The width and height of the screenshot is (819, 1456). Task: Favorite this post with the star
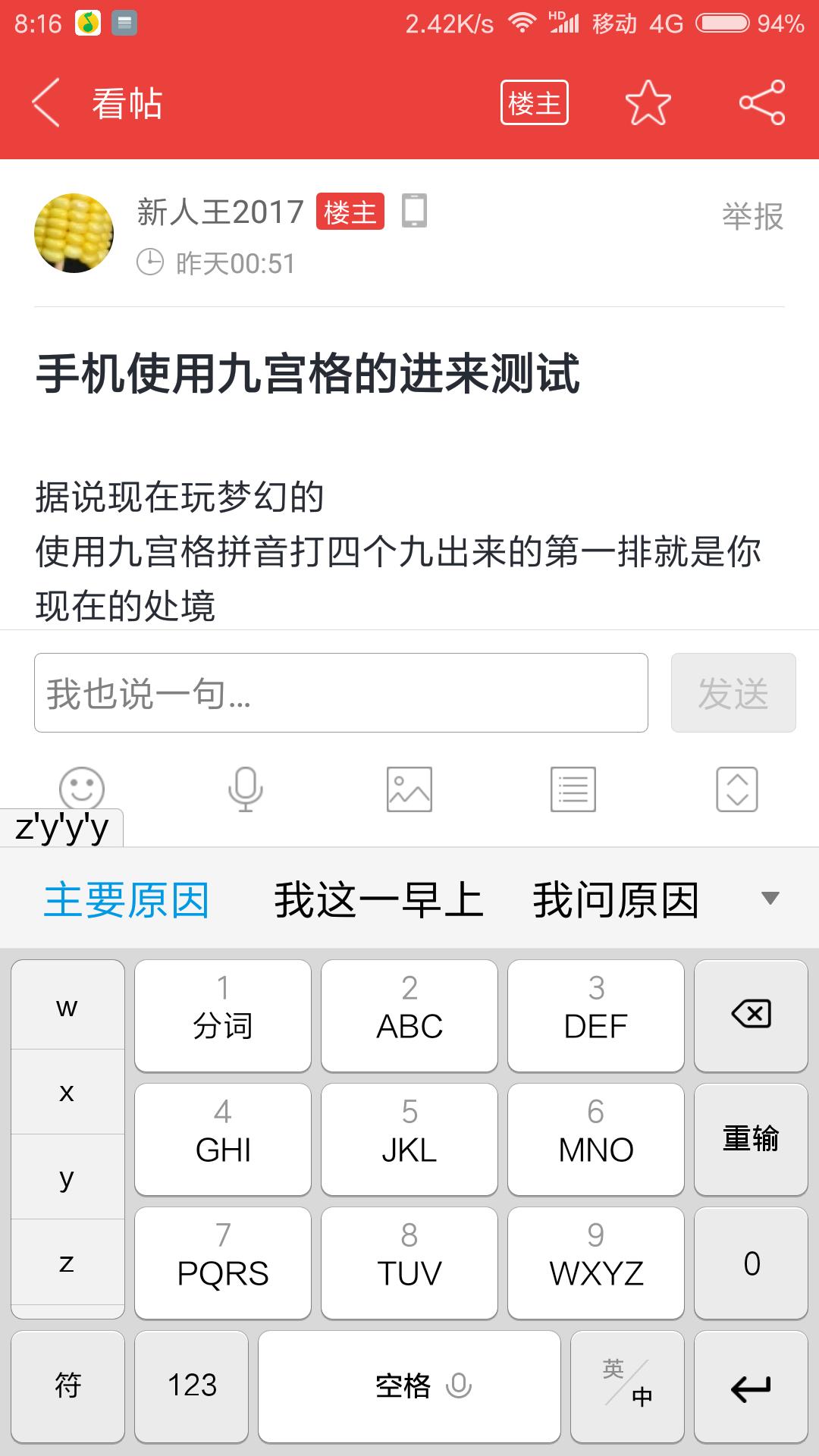click(648, 103)
